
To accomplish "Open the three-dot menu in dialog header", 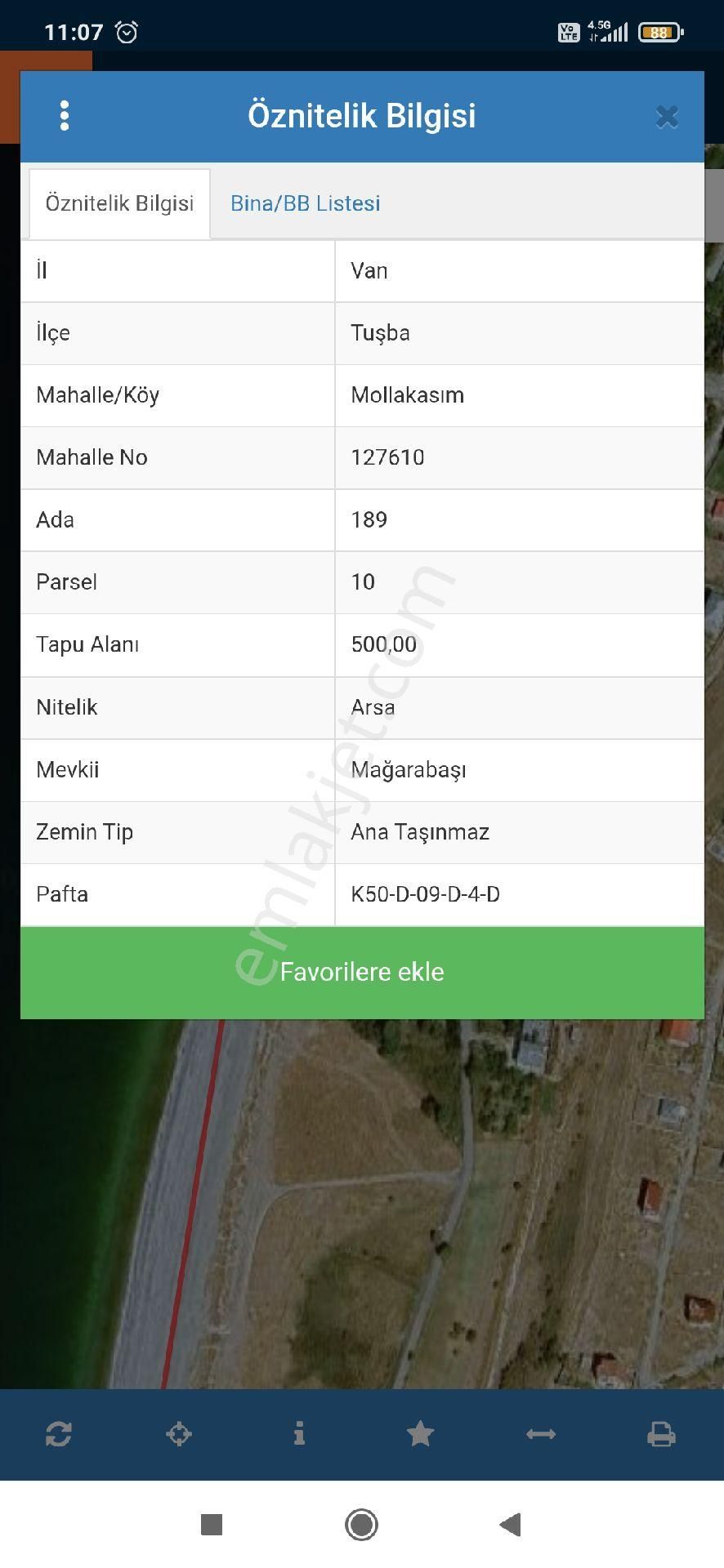I will (65, 116).
